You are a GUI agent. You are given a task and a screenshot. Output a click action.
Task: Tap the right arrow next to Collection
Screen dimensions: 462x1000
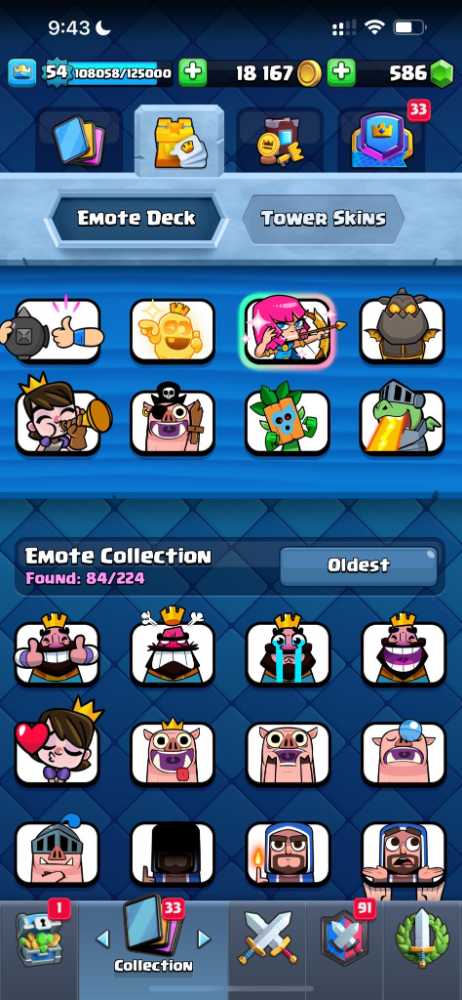point(204,939)
